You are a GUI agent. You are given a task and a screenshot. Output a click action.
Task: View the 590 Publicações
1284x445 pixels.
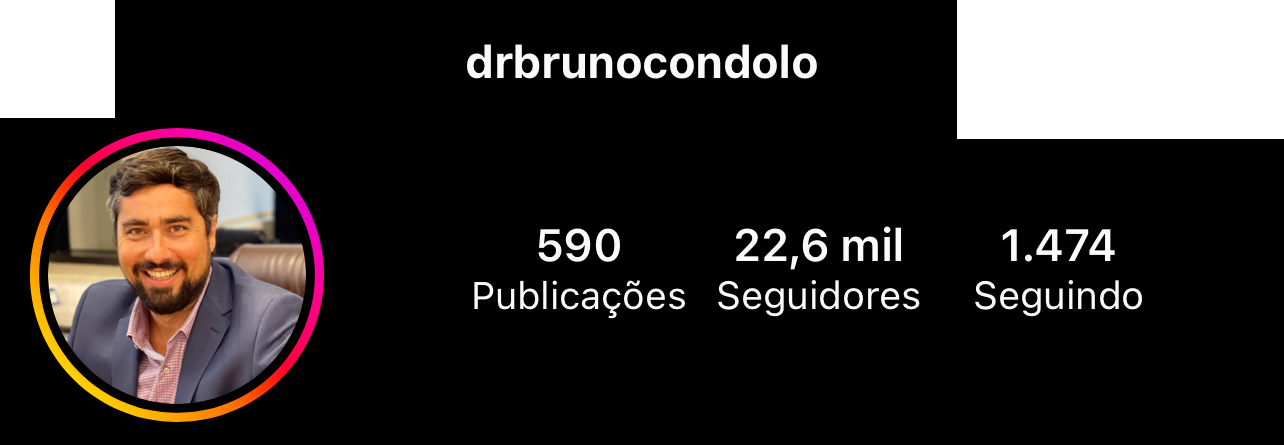[578, 270]
